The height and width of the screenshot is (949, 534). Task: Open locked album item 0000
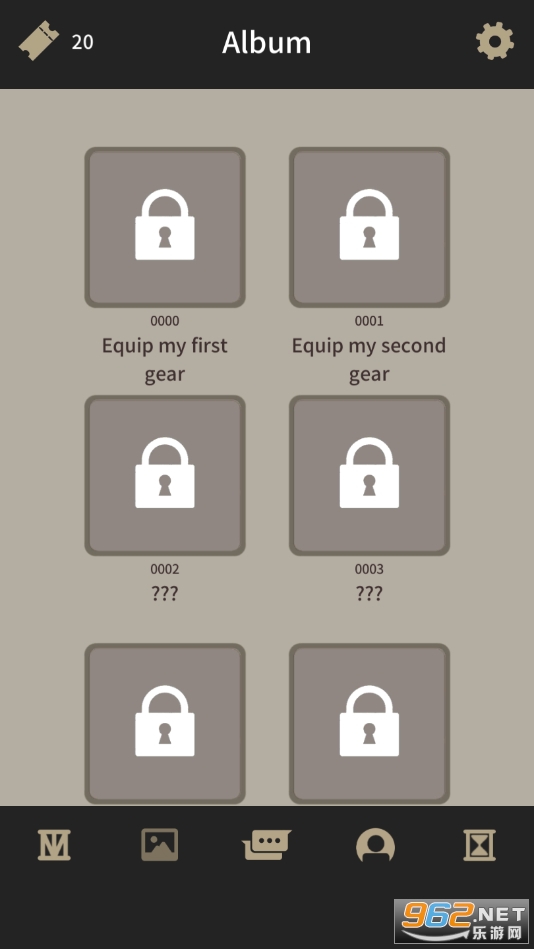(x=165, y=227)
